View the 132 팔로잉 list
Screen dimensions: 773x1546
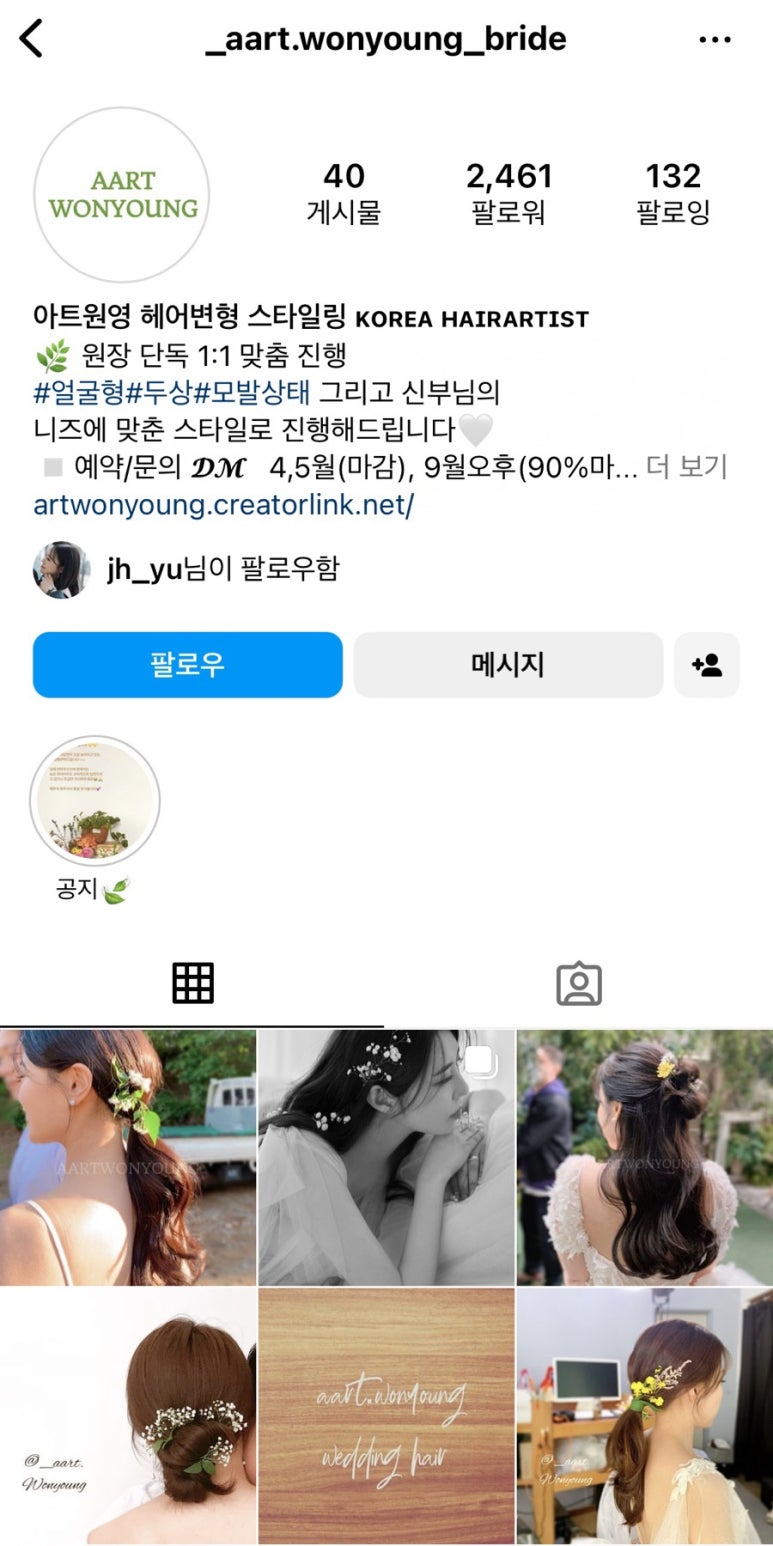673,193
